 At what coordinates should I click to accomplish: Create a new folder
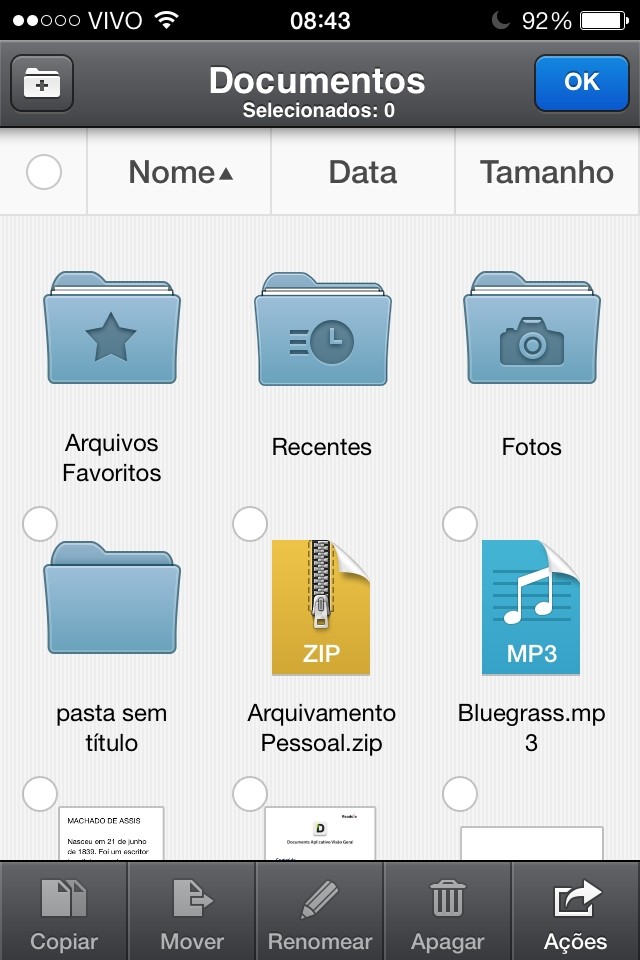click(42, 83)
